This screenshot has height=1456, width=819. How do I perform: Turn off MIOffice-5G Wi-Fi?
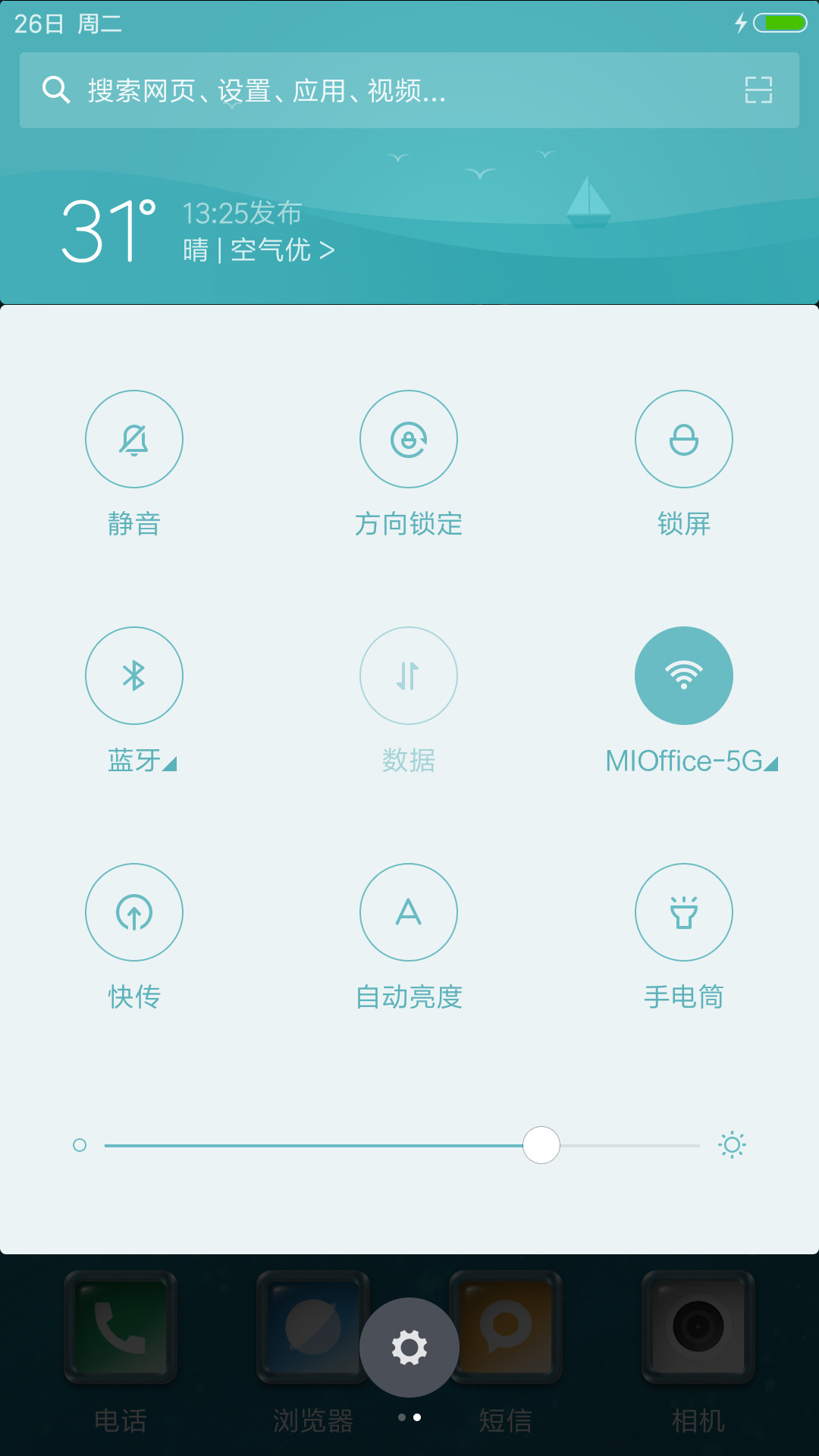point(684,676)
